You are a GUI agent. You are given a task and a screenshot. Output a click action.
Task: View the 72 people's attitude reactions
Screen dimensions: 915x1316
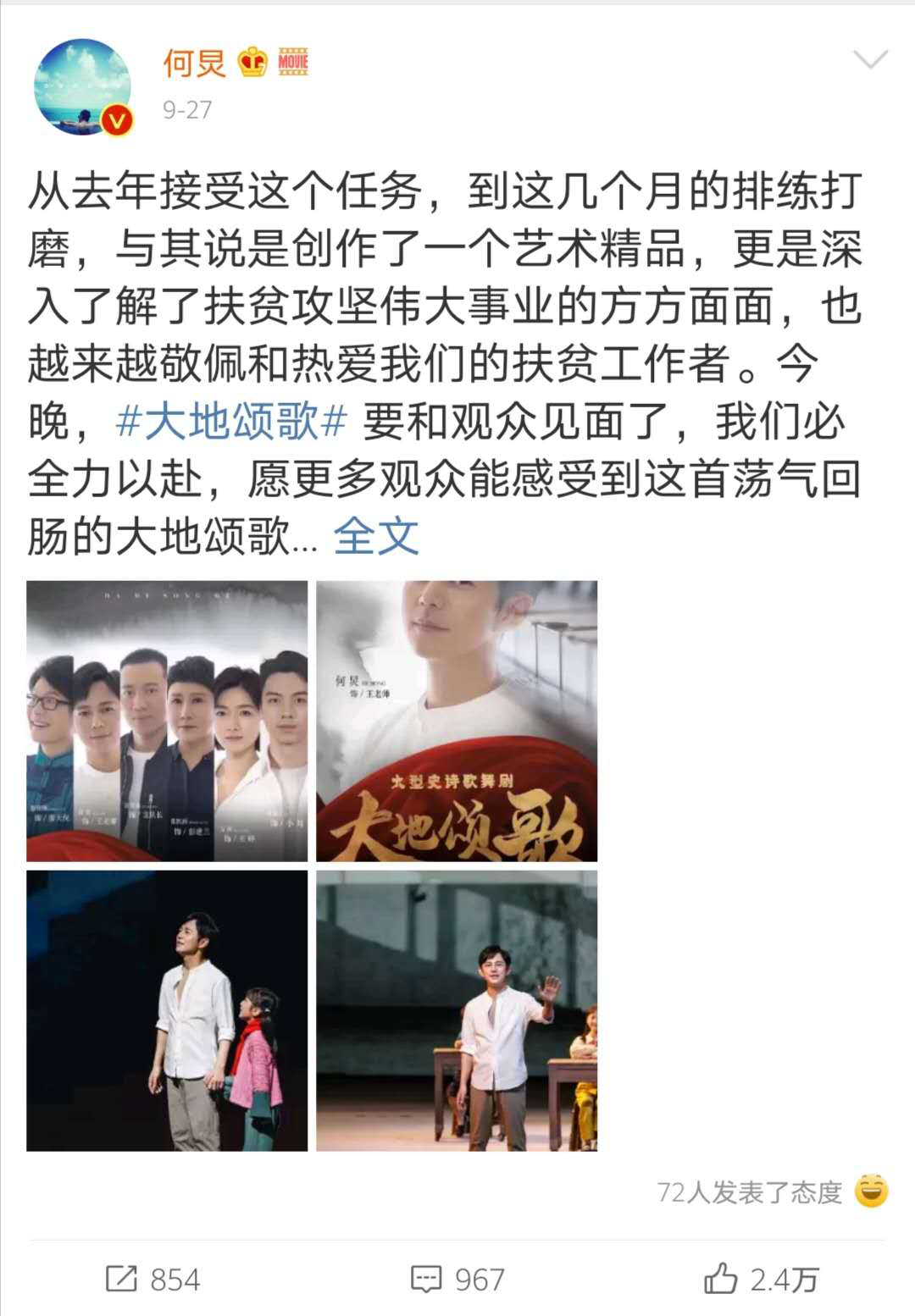(771, 1192)
